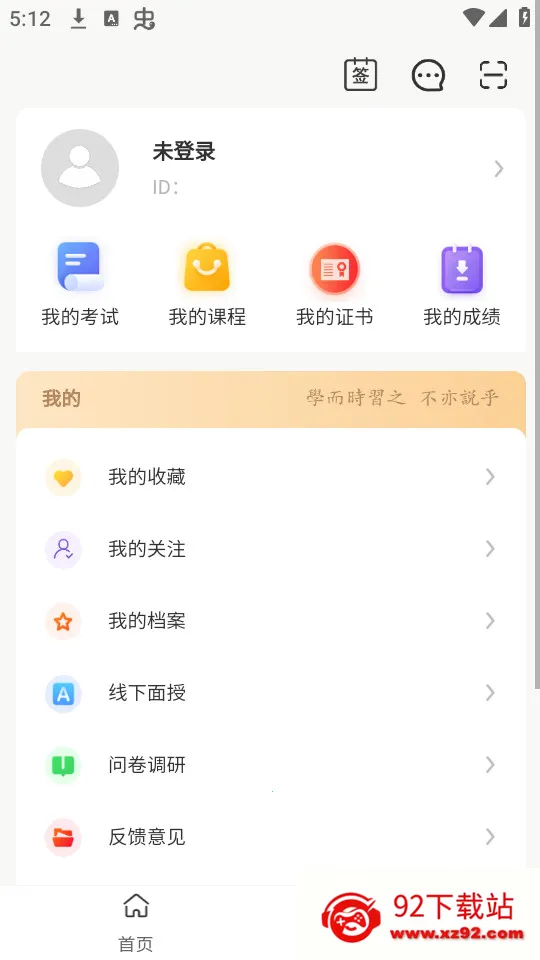The image size is (540, 960).
Task: Select 线下面授
Action: click(271, 693)
